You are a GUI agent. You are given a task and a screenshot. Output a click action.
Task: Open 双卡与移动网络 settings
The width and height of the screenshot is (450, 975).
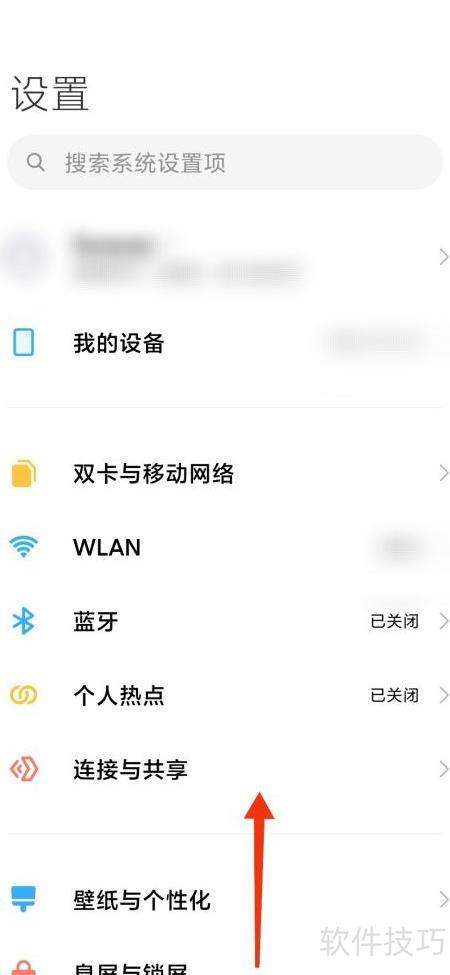[x=225, y=474]
